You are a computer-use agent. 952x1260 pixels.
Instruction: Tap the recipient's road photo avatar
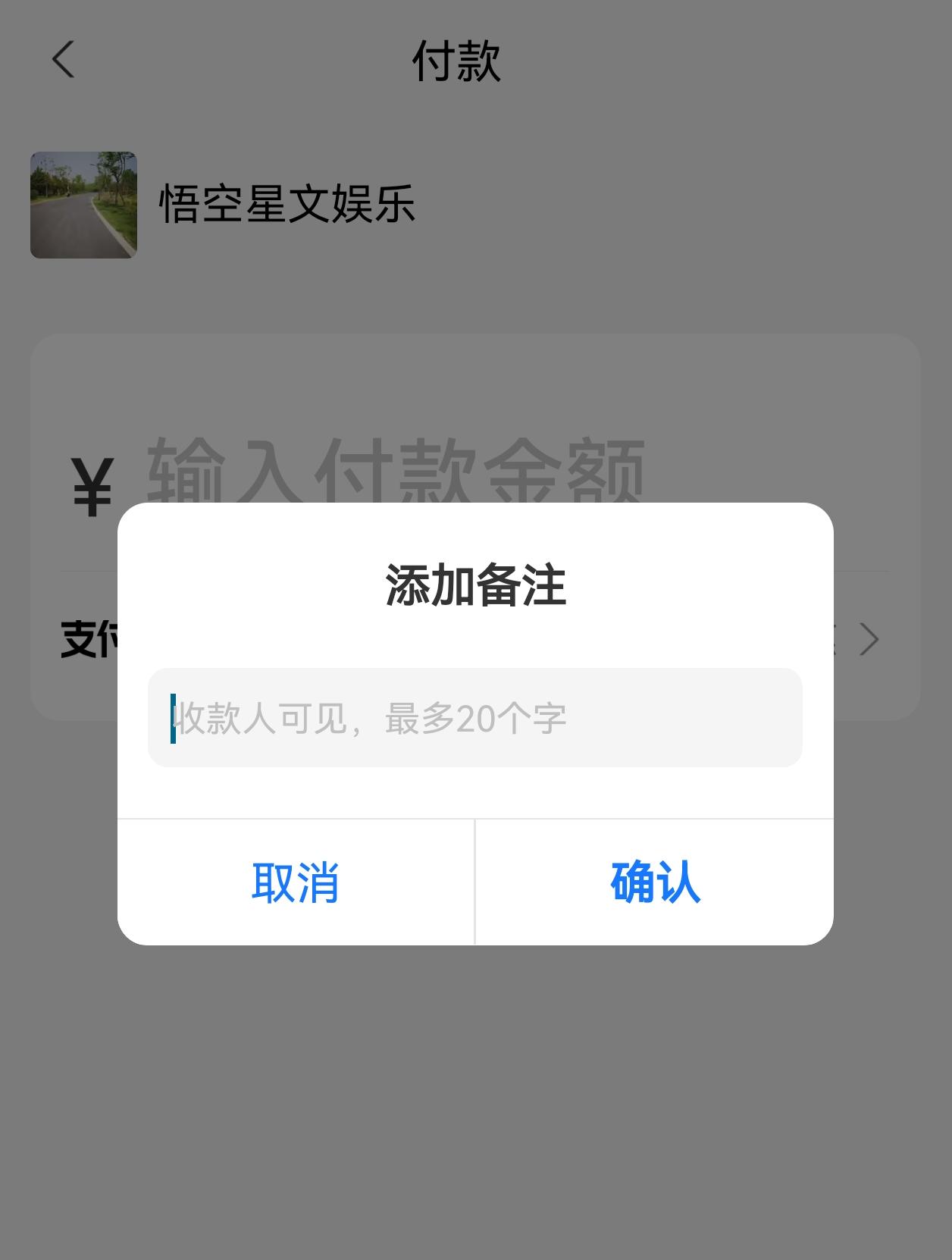click(83, 205)
